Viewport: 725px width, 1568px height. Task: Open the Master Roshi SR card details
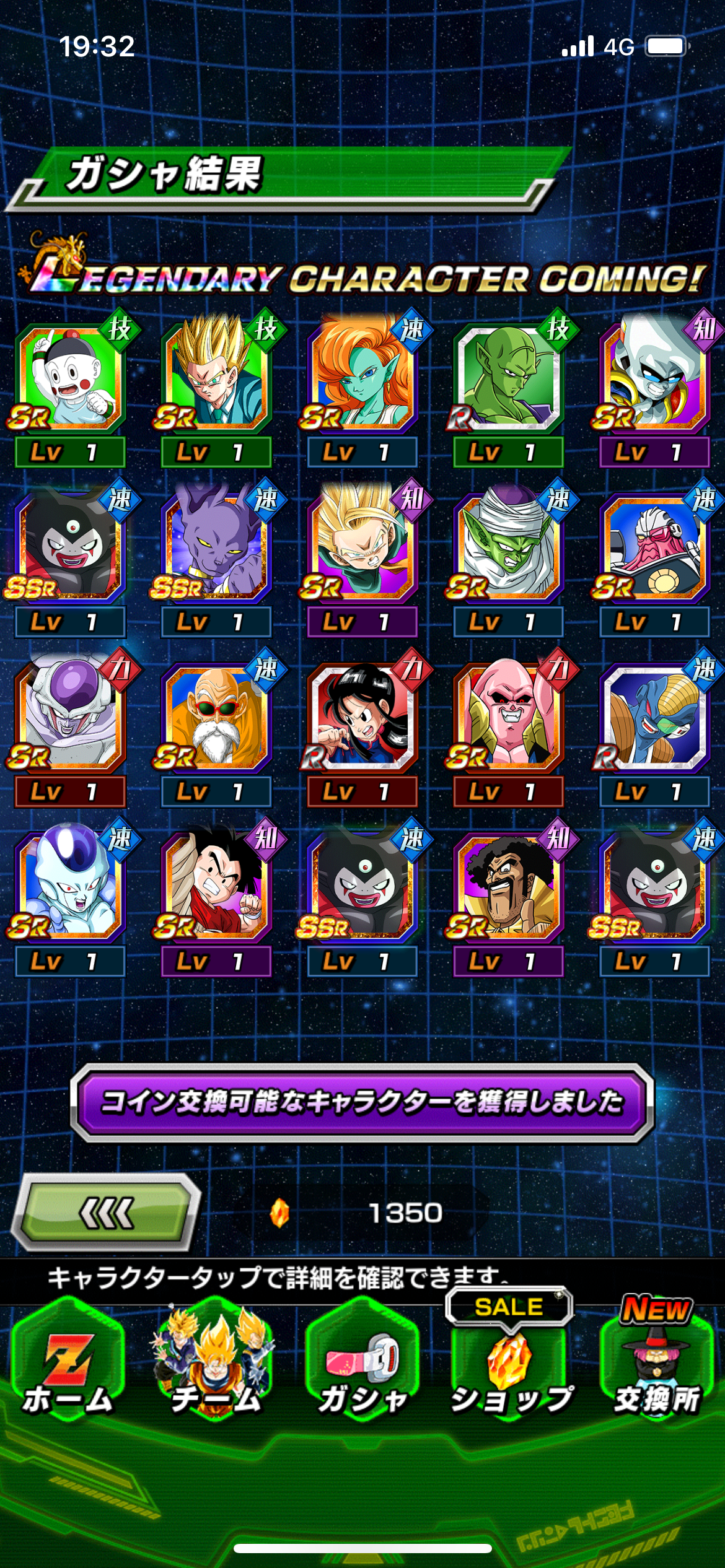tap(216, 718)
